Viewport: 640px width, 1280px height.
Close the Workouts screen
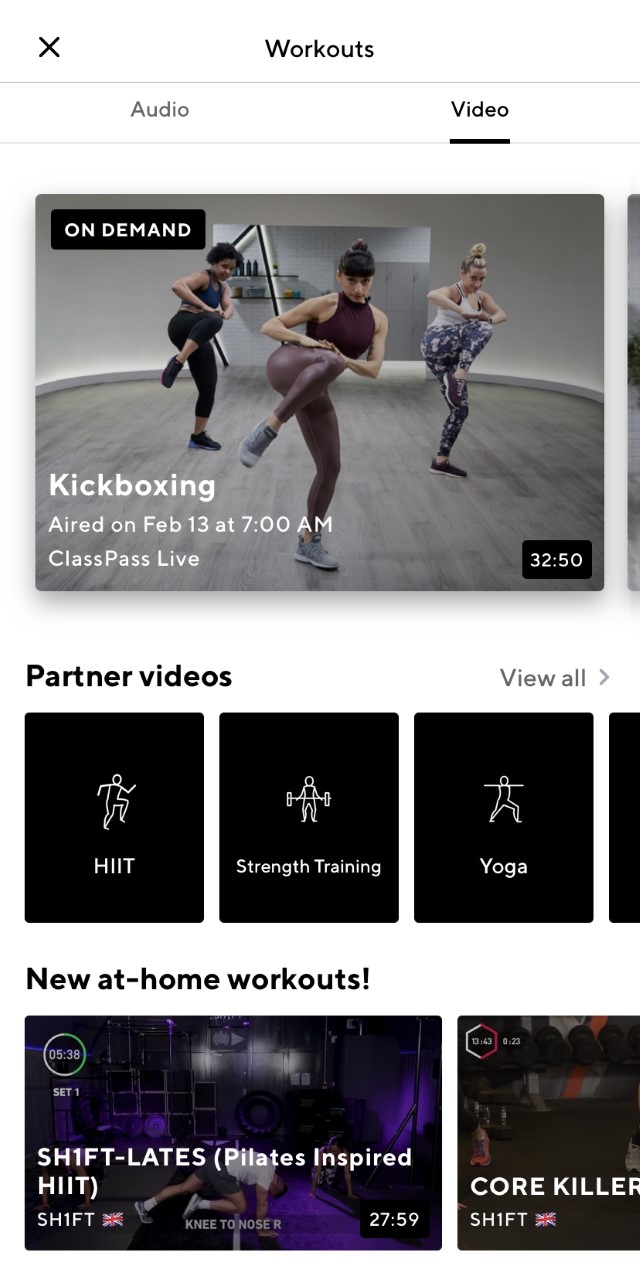pyautogui.click(x=49, y=47)
